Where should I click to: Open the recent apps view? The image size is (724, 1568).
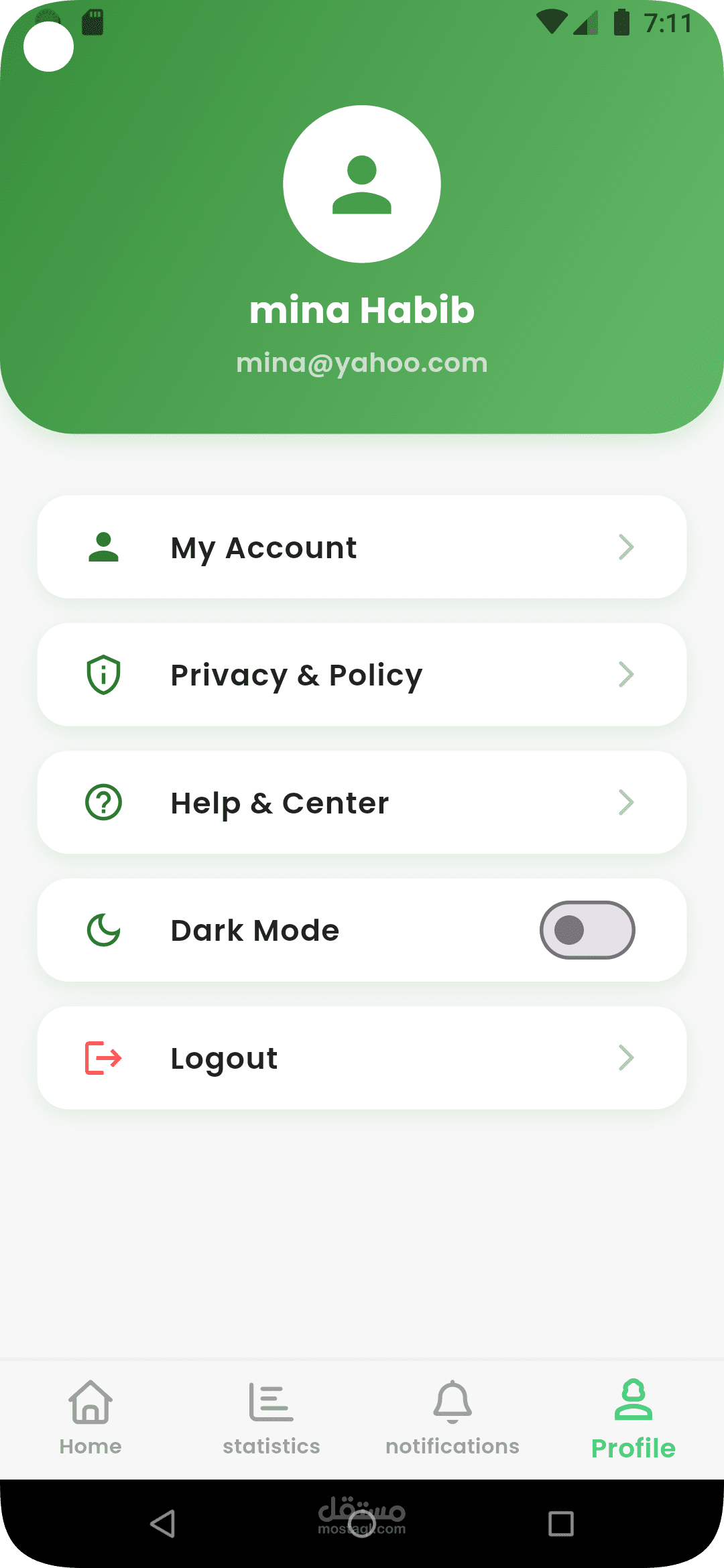pyautogui.click(x=561, y=1523)
